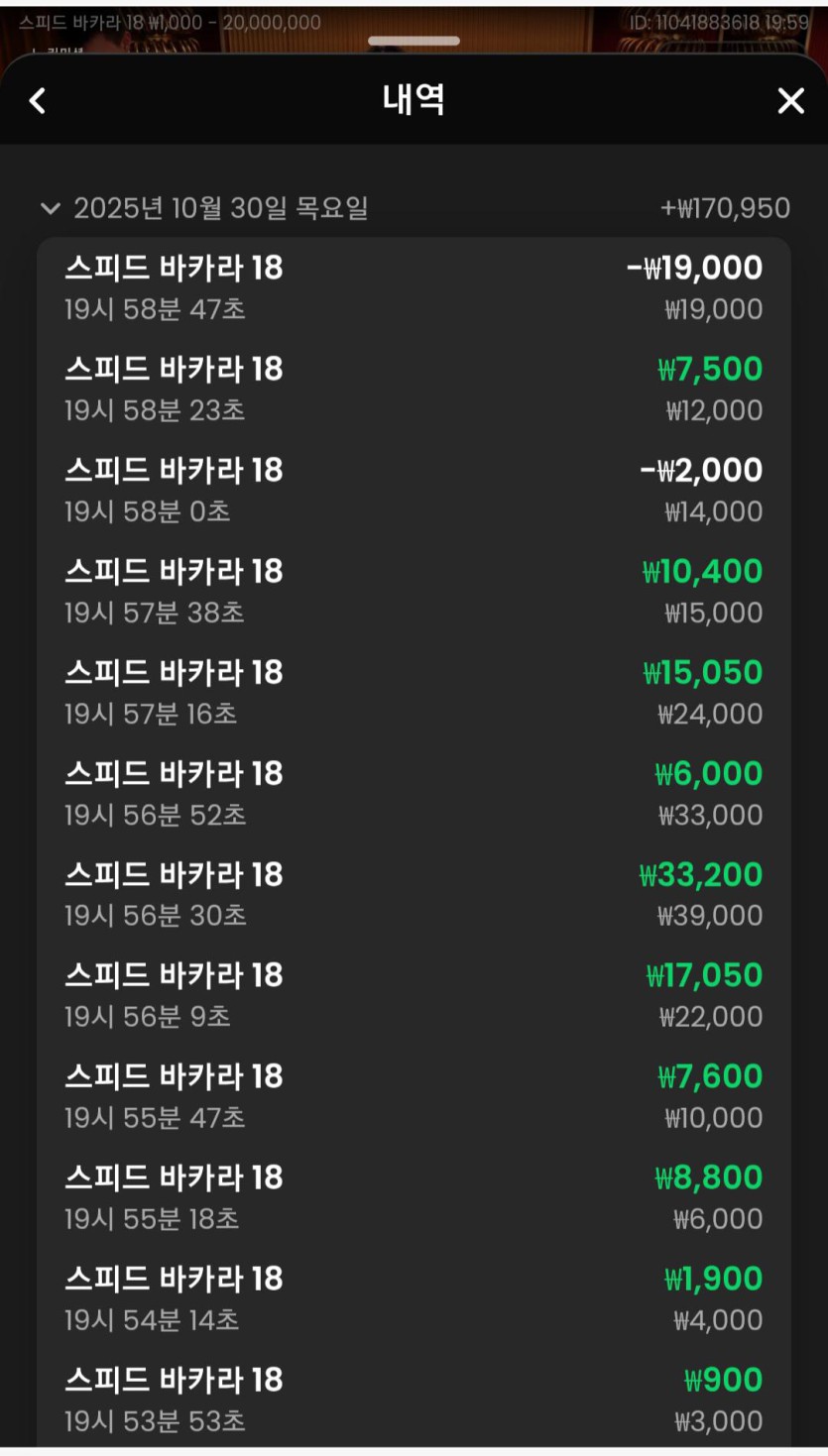Select the 19시 55분 47초 round
Viewport: 828px width, 1456px height.
pos(414,1097)
